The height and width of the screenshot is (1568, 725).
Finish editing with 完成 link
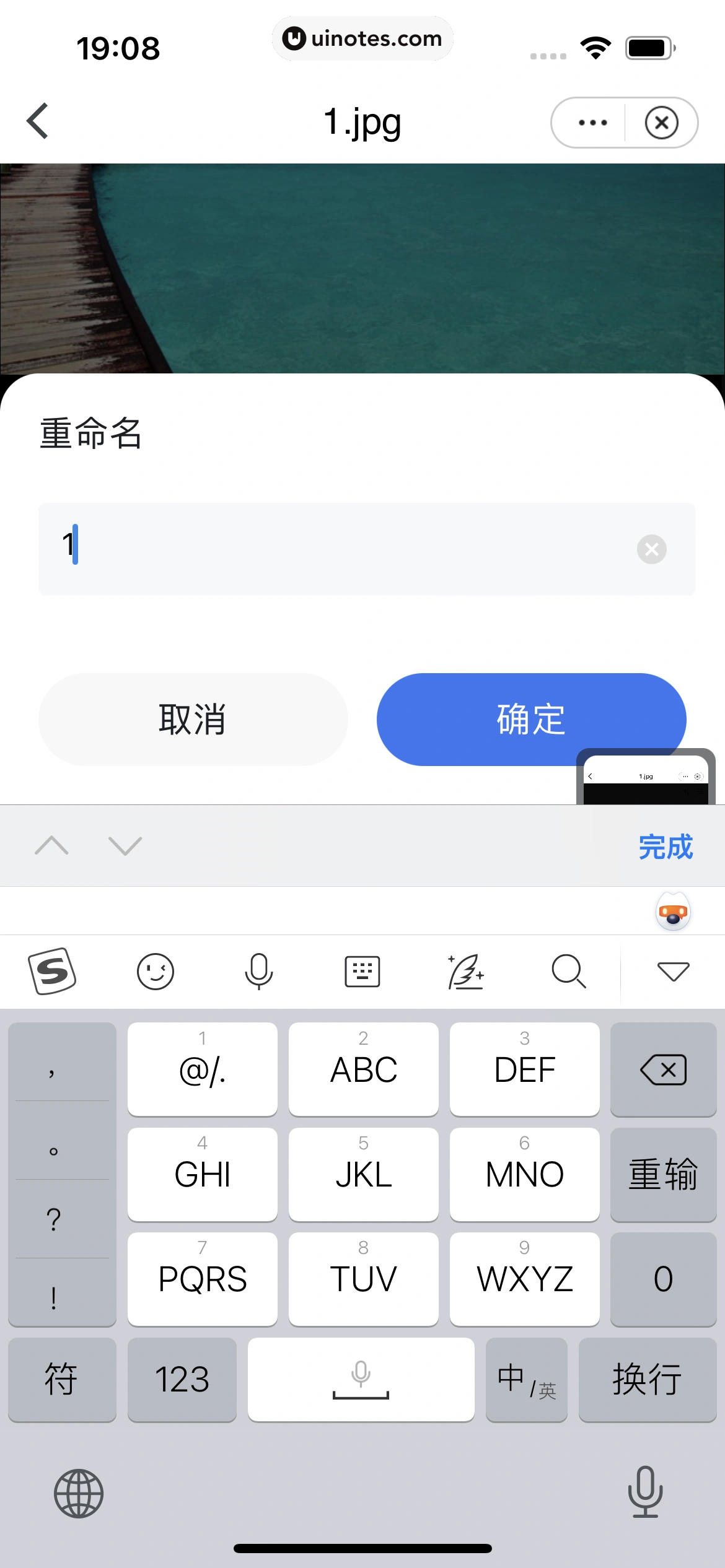[x=664, y=846]
